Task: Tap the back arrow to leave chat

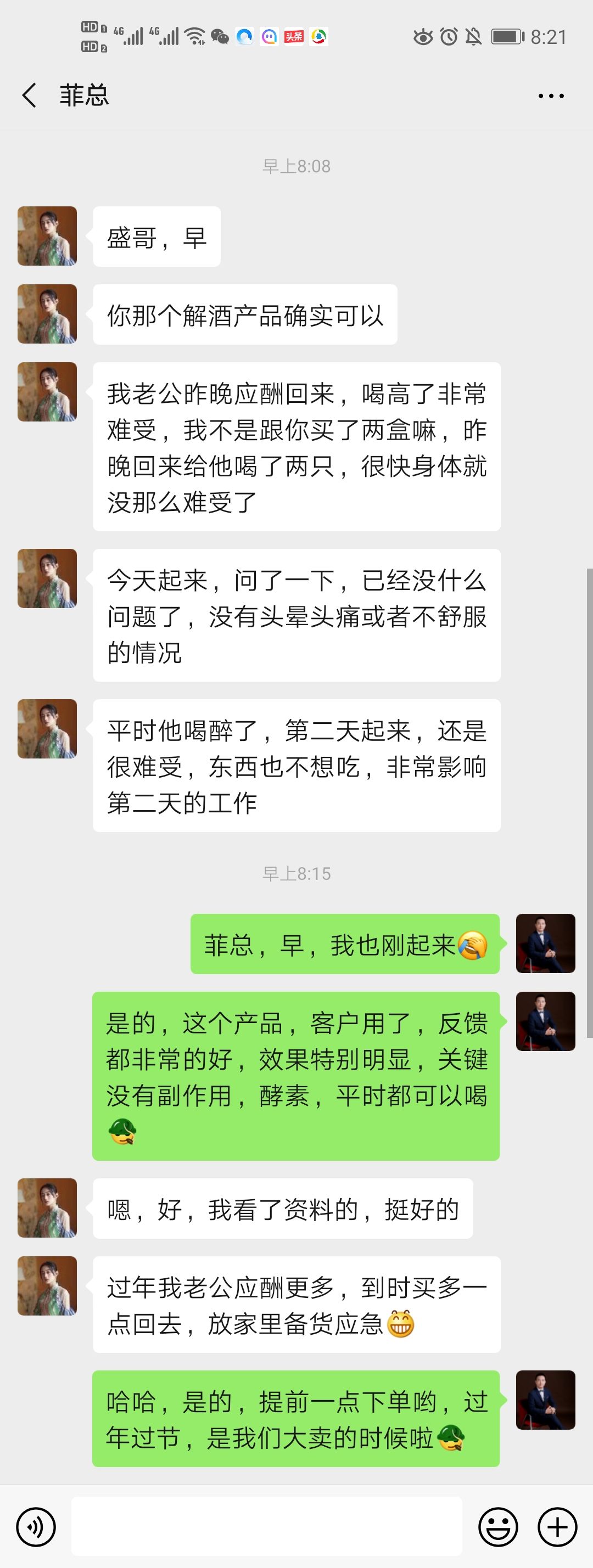Action: [x=29, y=95]
